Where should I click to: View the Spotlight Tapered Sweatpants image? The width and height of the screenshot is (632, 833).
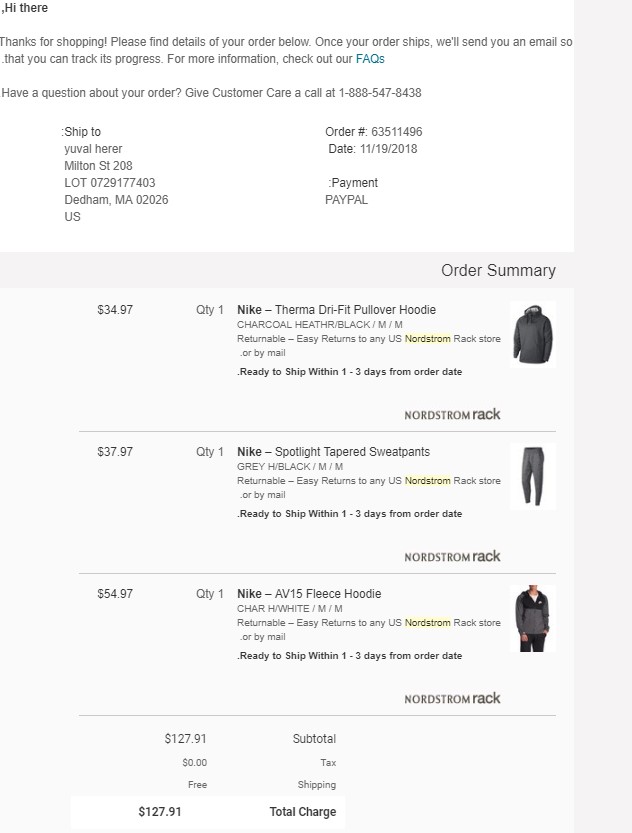pyautogui.click(x=532, y=477)
